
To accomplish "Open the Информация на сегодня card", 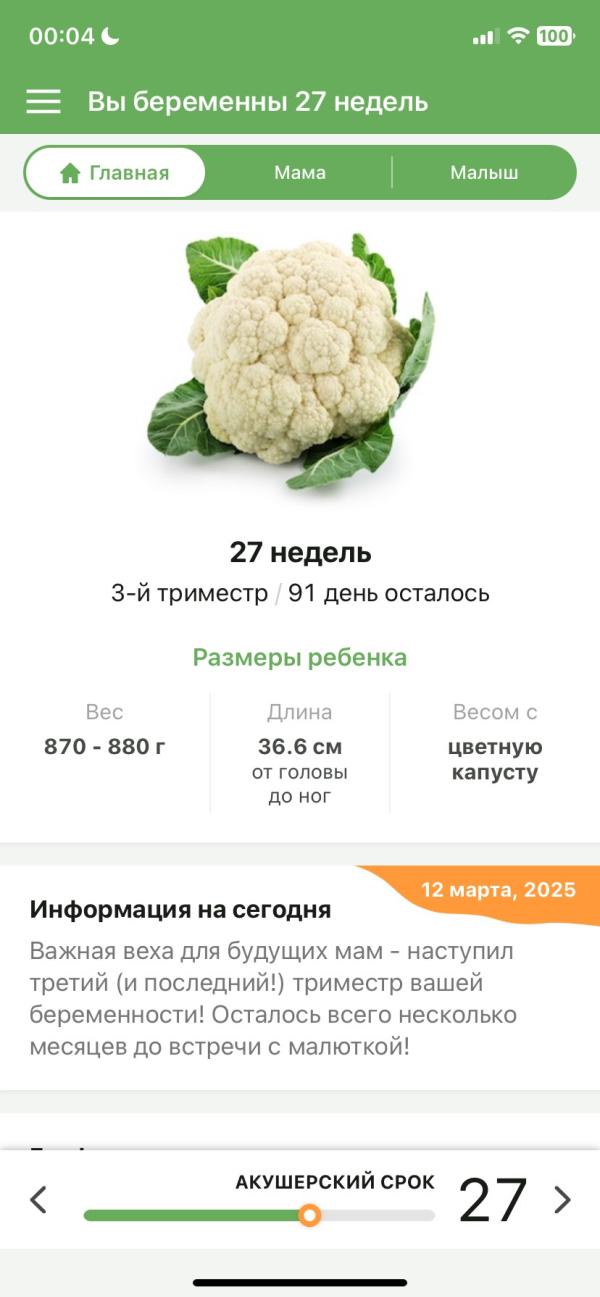I will point(300,978).
